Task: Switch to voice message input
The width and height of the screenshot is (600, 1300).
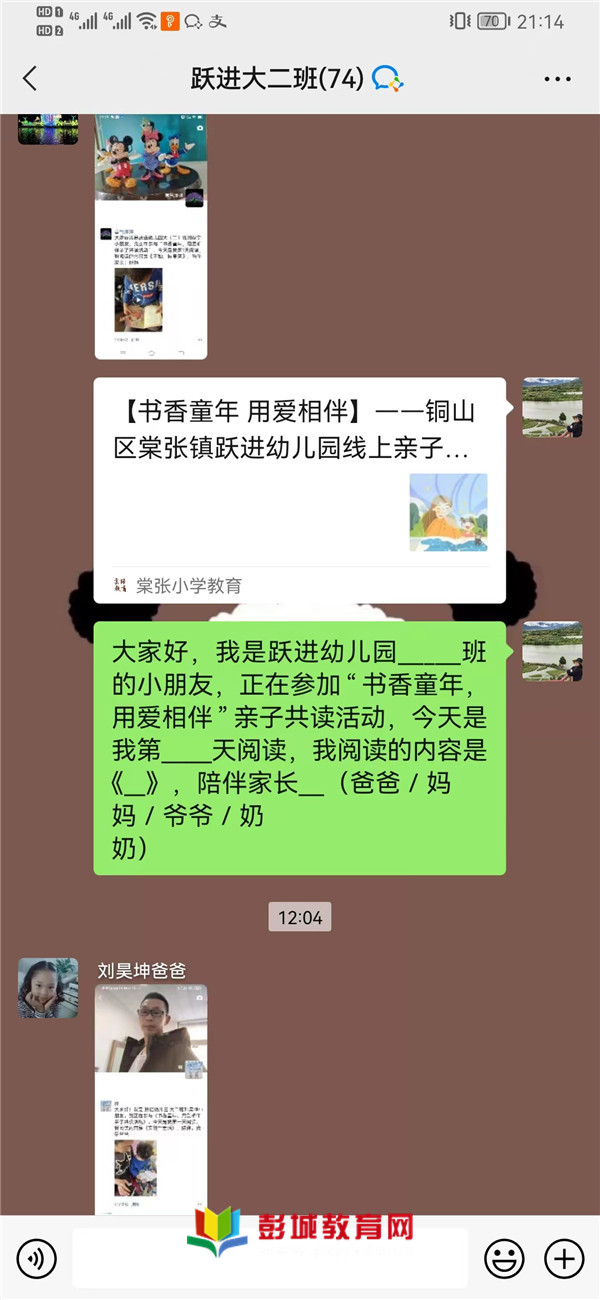Action: (x=36, y=1258)
